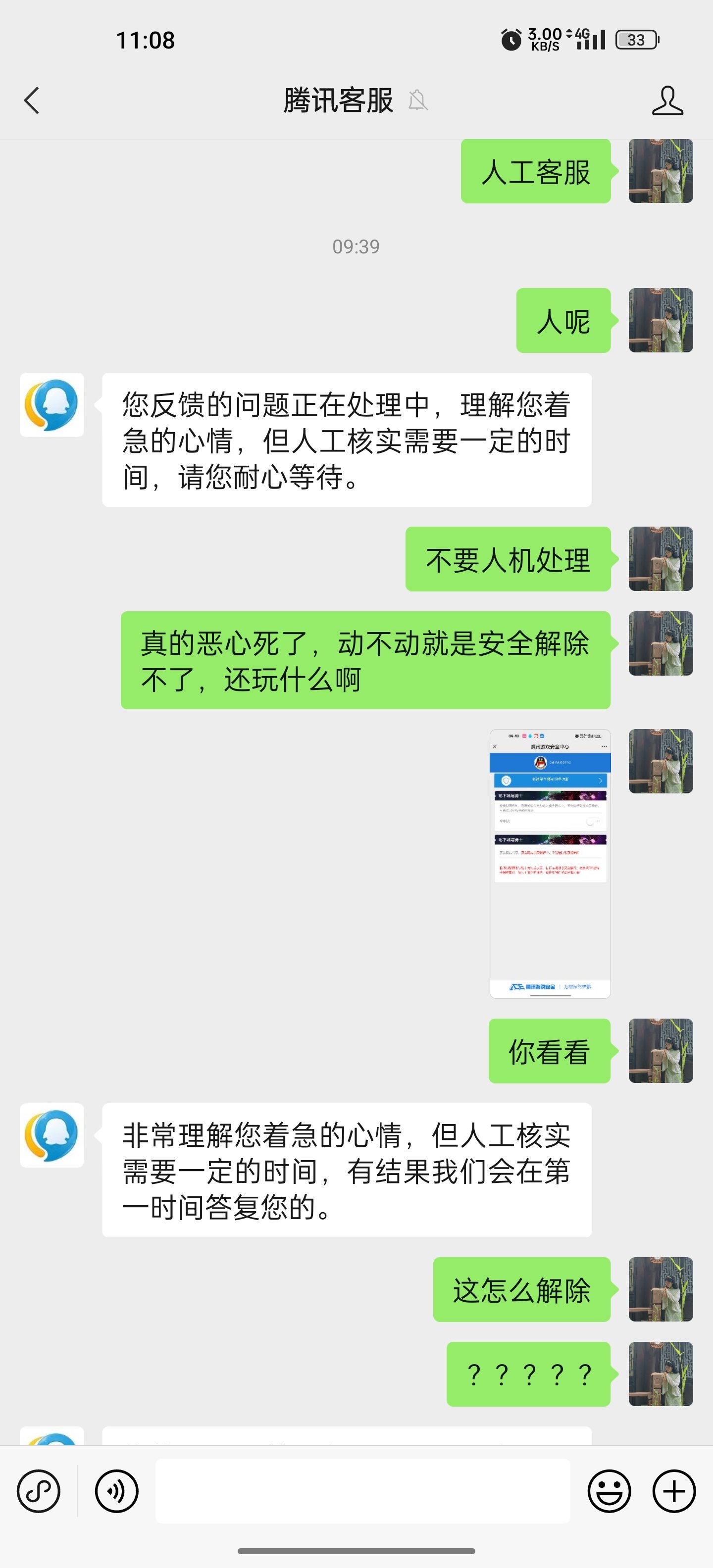Image resolution: width=713 pixels, height=1568 pixels.
Task: Open the chat profile details icon
Action: (667, 100)
